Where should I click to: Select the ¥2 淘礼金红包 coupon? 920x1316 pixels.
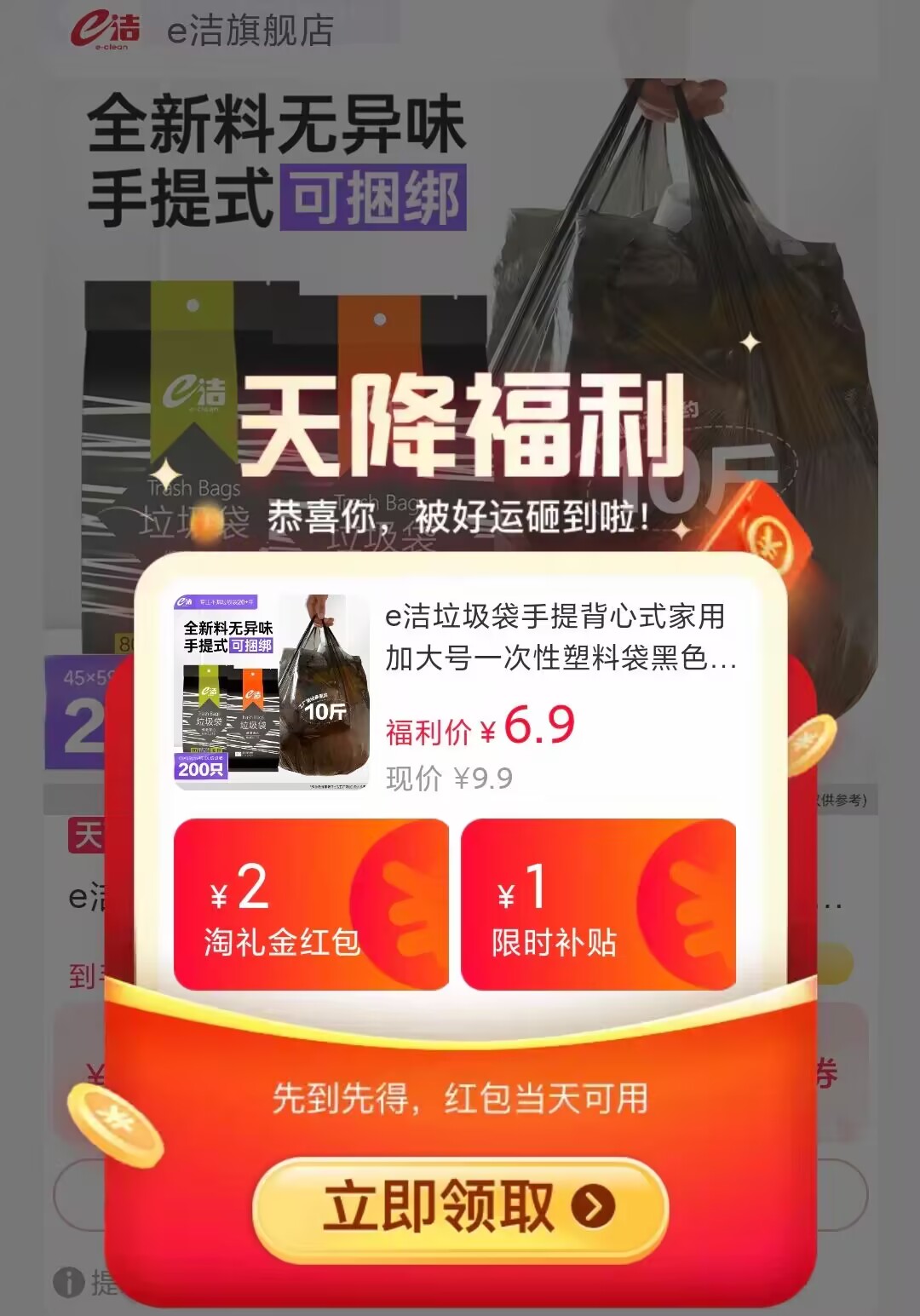click(311, 905)
